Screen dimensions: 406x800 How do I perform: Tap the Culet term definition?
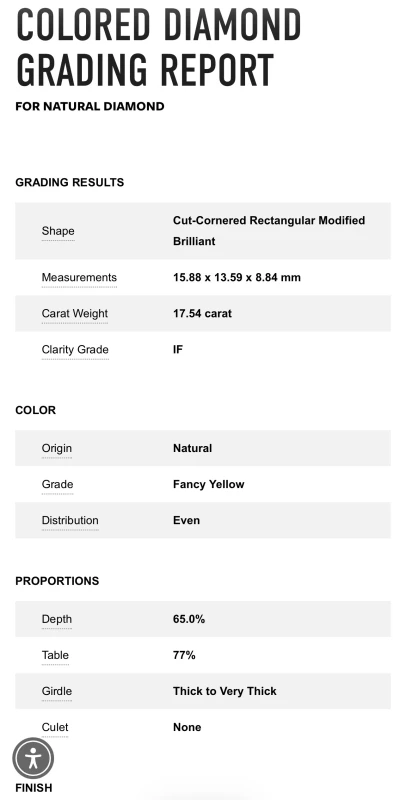tap(55, 727)
